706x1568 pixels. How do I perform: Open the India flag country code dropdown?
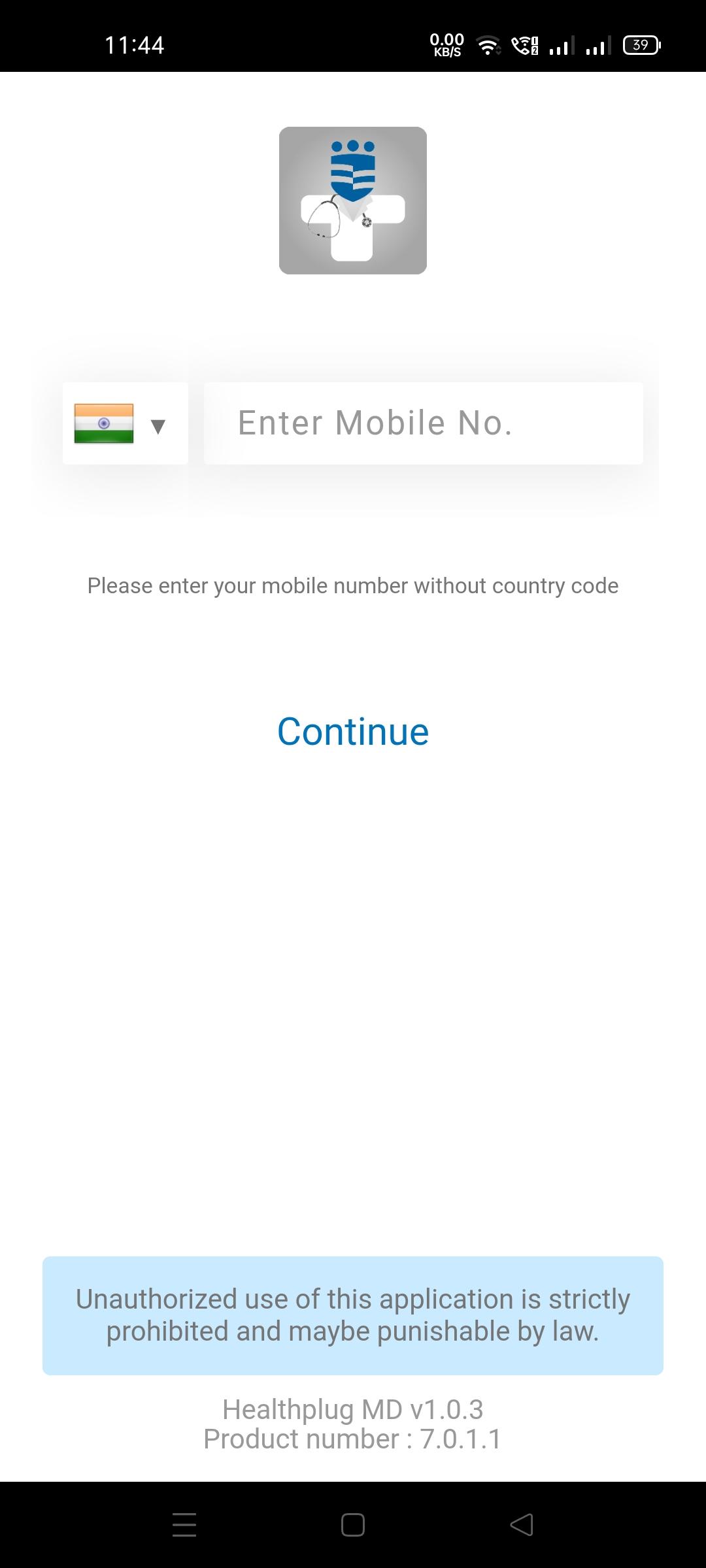125,423
